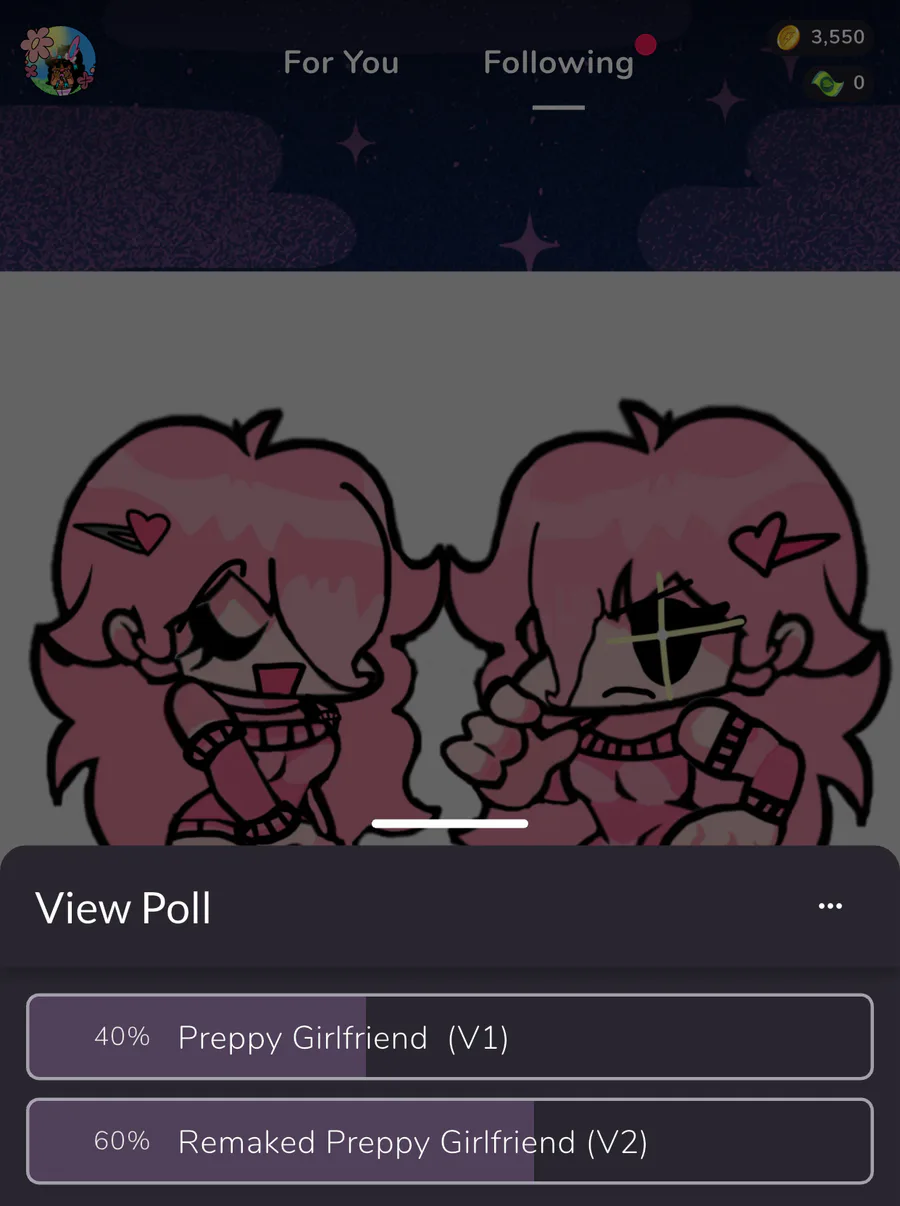Screen dimensions: 900x1206
Task: Vote for Preppy Girlfriend (V1)
Action: coord(450,1037)
